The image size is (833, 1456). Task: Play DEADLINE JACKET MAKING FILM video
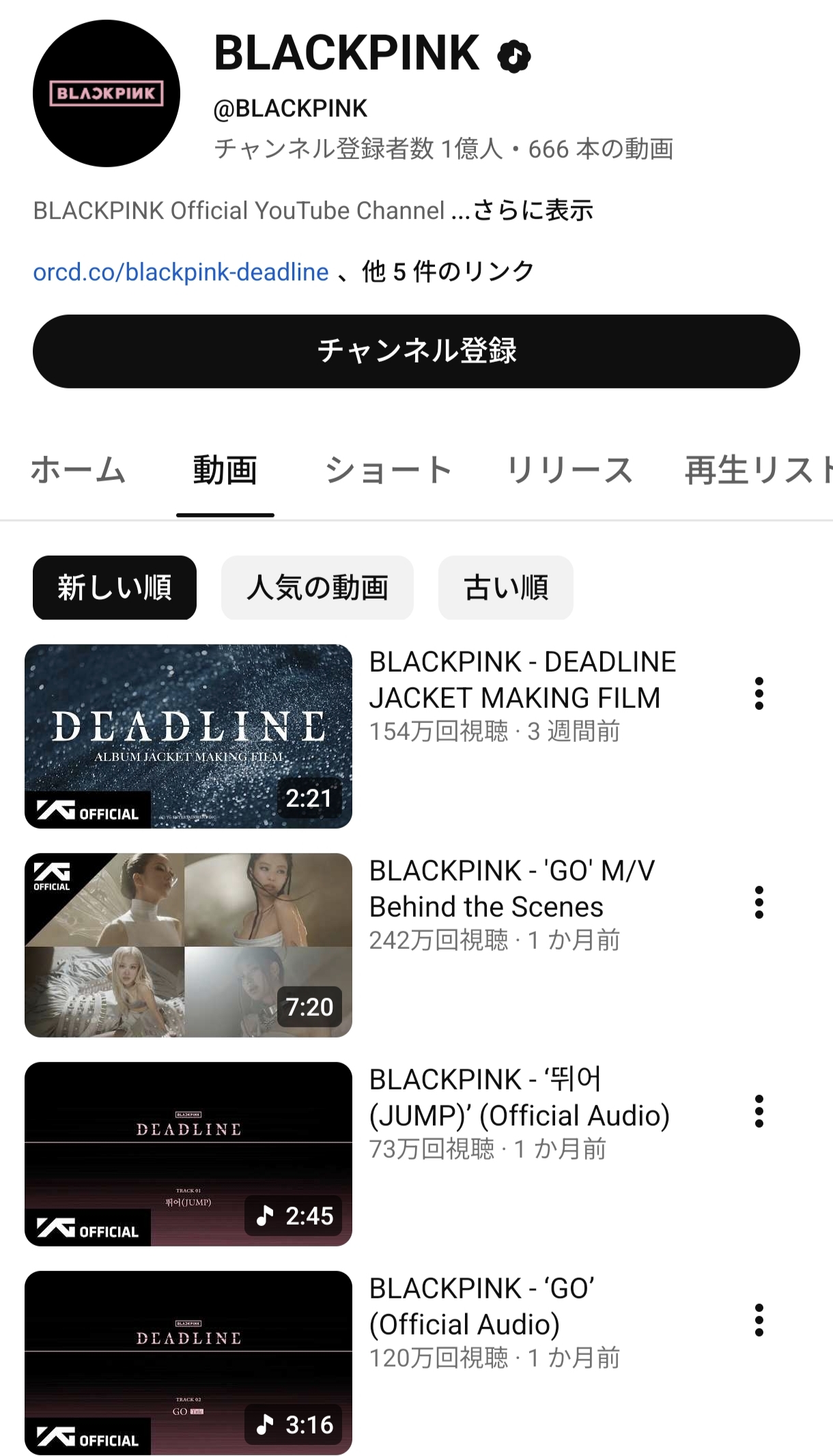pos(188,736)
